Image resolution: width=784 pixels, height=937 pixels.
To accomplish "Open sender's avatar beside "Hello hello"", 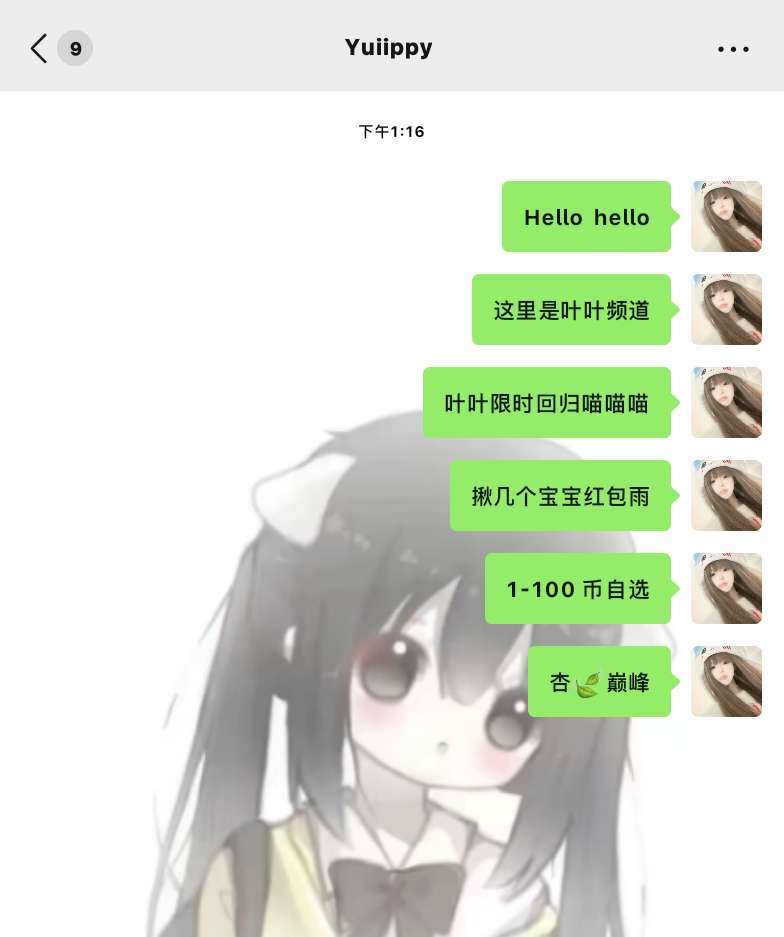I will tap(726, 216).
